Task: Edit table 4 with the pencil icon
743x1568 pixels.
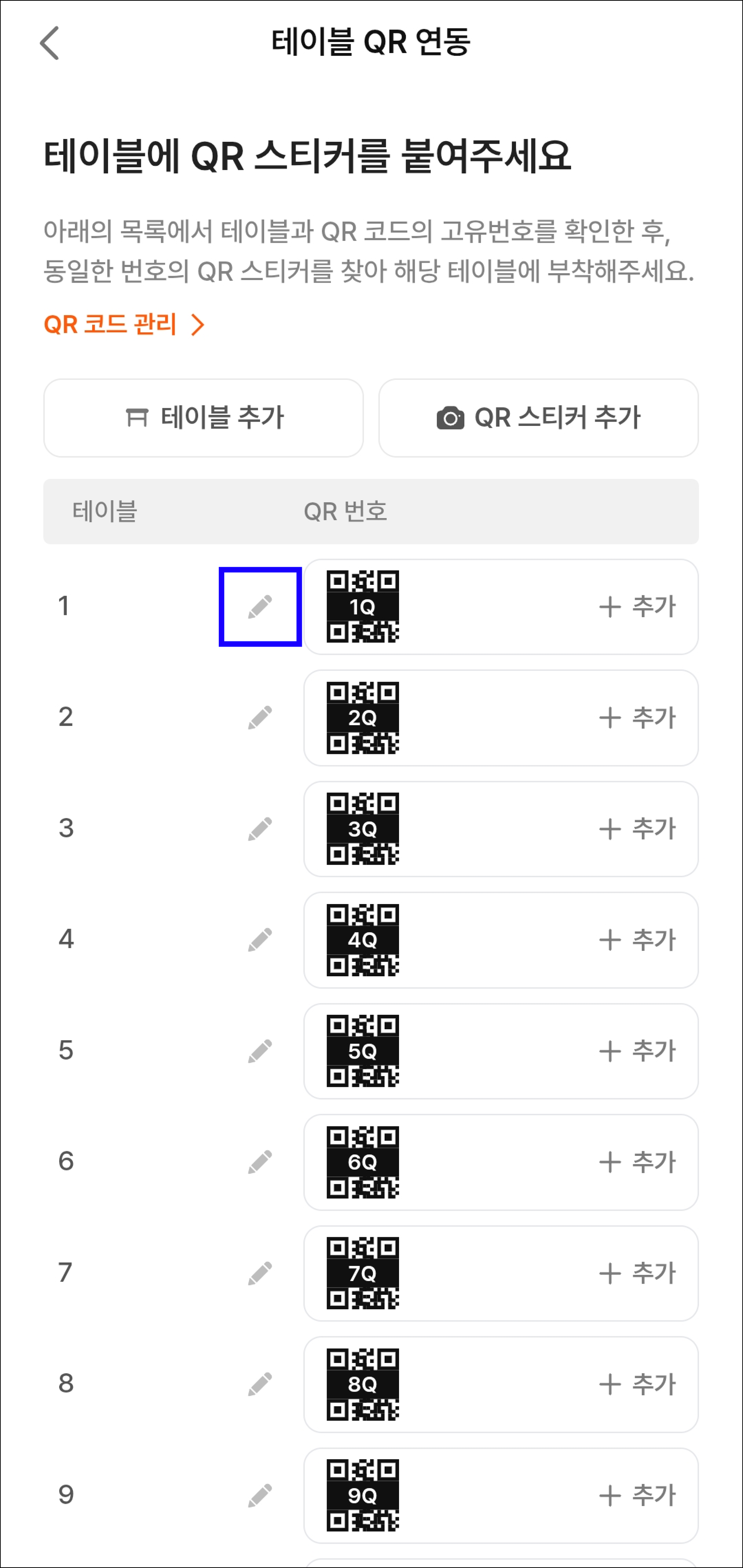Action: tap(260, 940)
